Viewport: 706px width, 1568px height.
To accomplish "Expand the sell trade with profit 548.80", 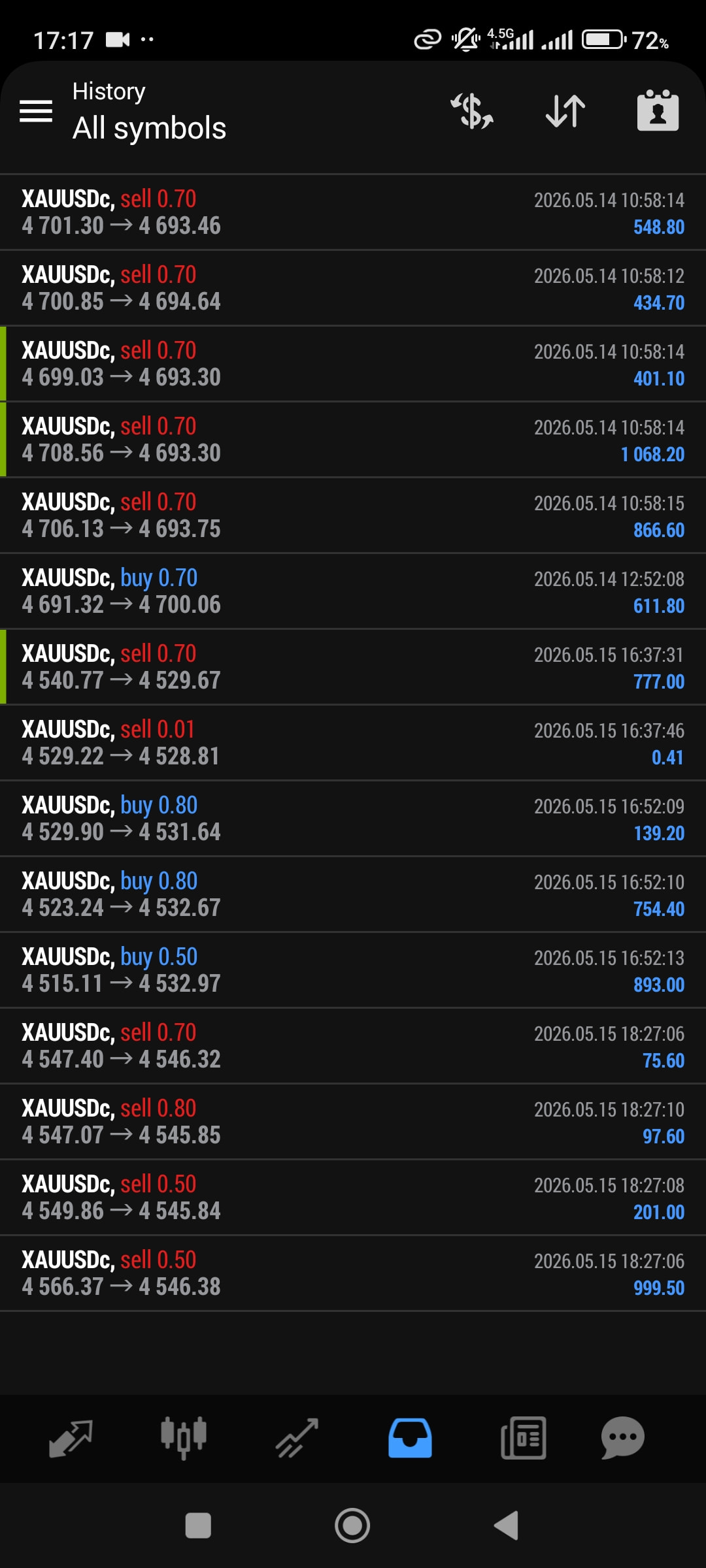I will pyautogui.click(x=353, y=212).
